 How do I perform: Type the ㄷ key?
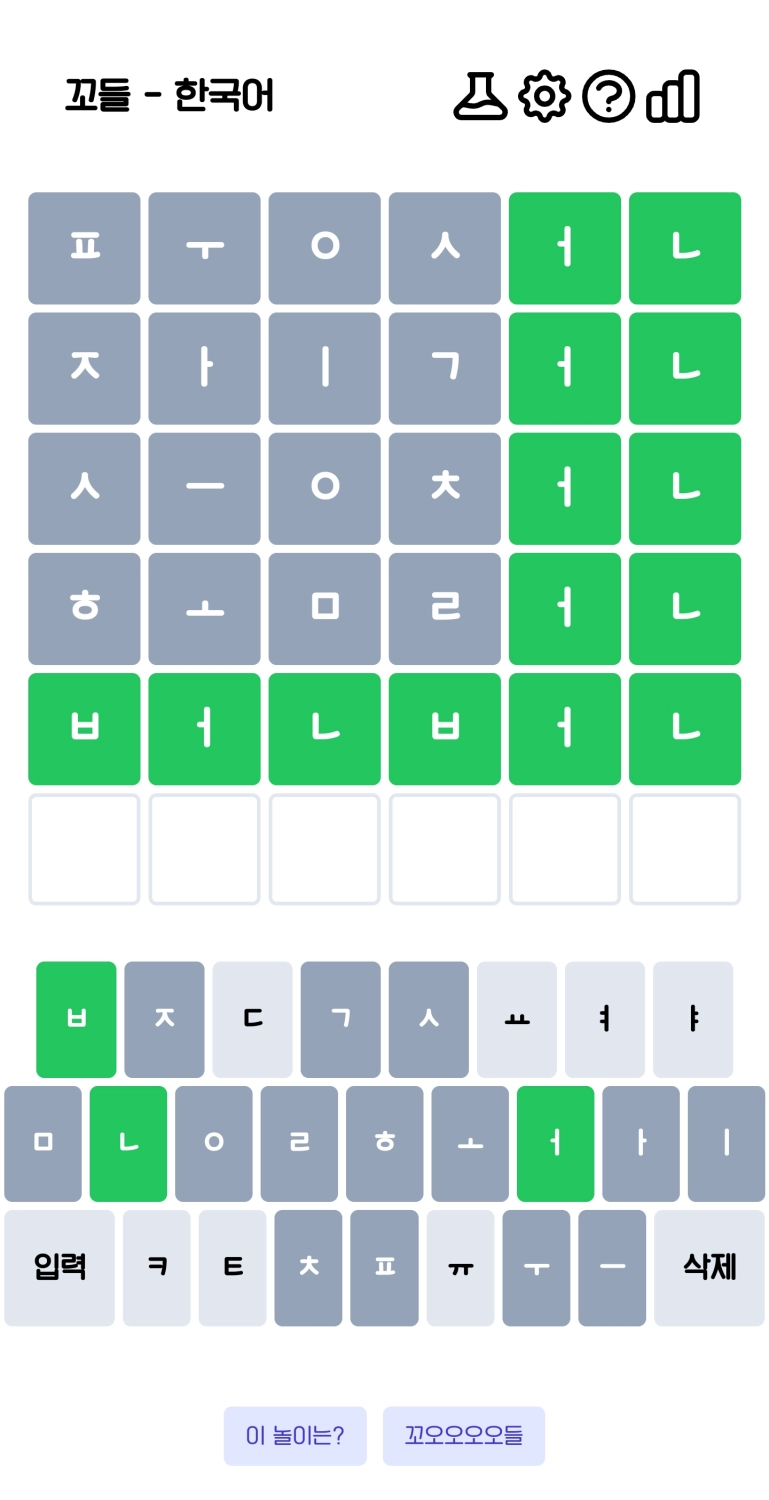tap(252, 1019)
